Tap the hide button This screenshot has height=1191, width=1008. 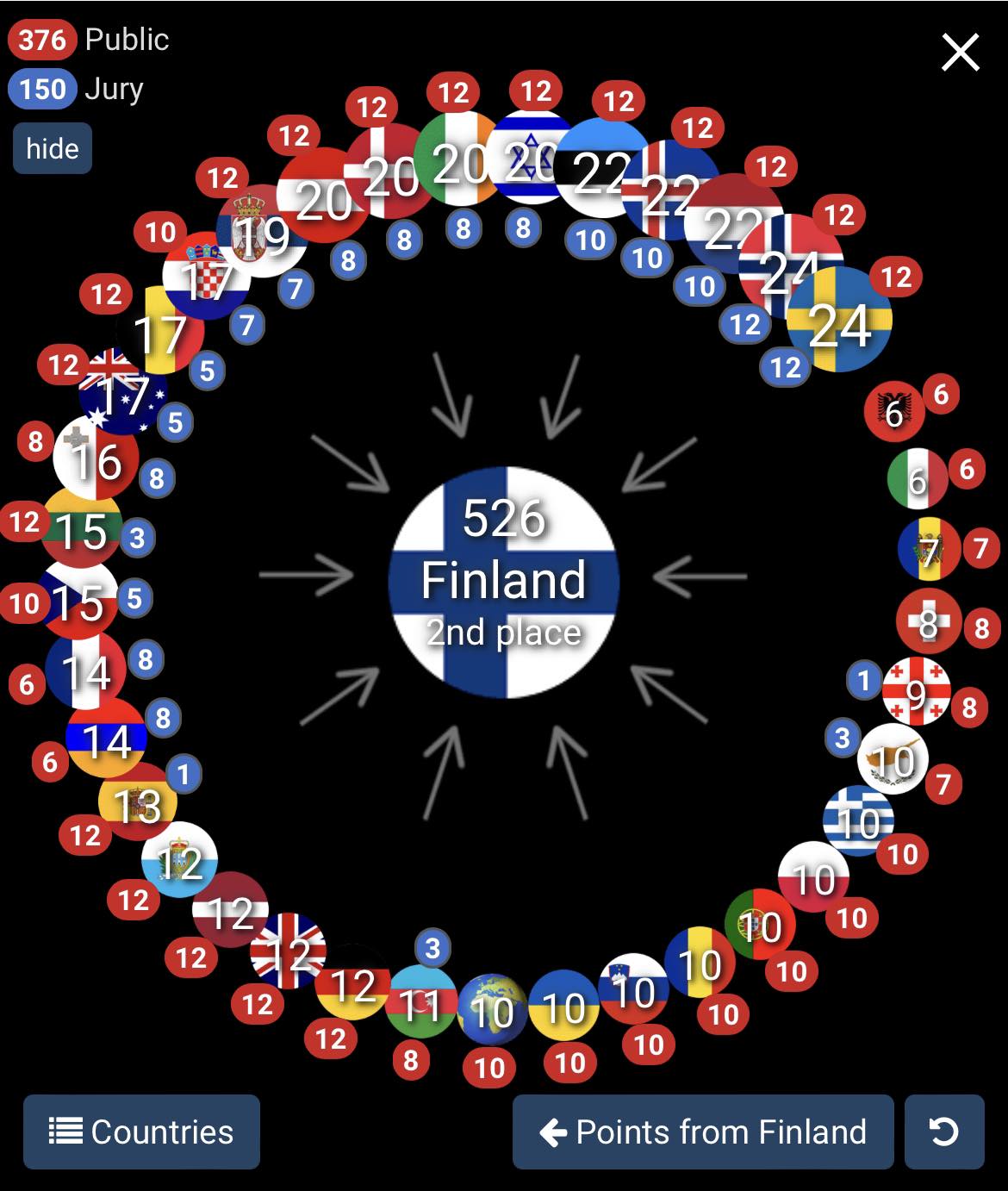point(53,149)
